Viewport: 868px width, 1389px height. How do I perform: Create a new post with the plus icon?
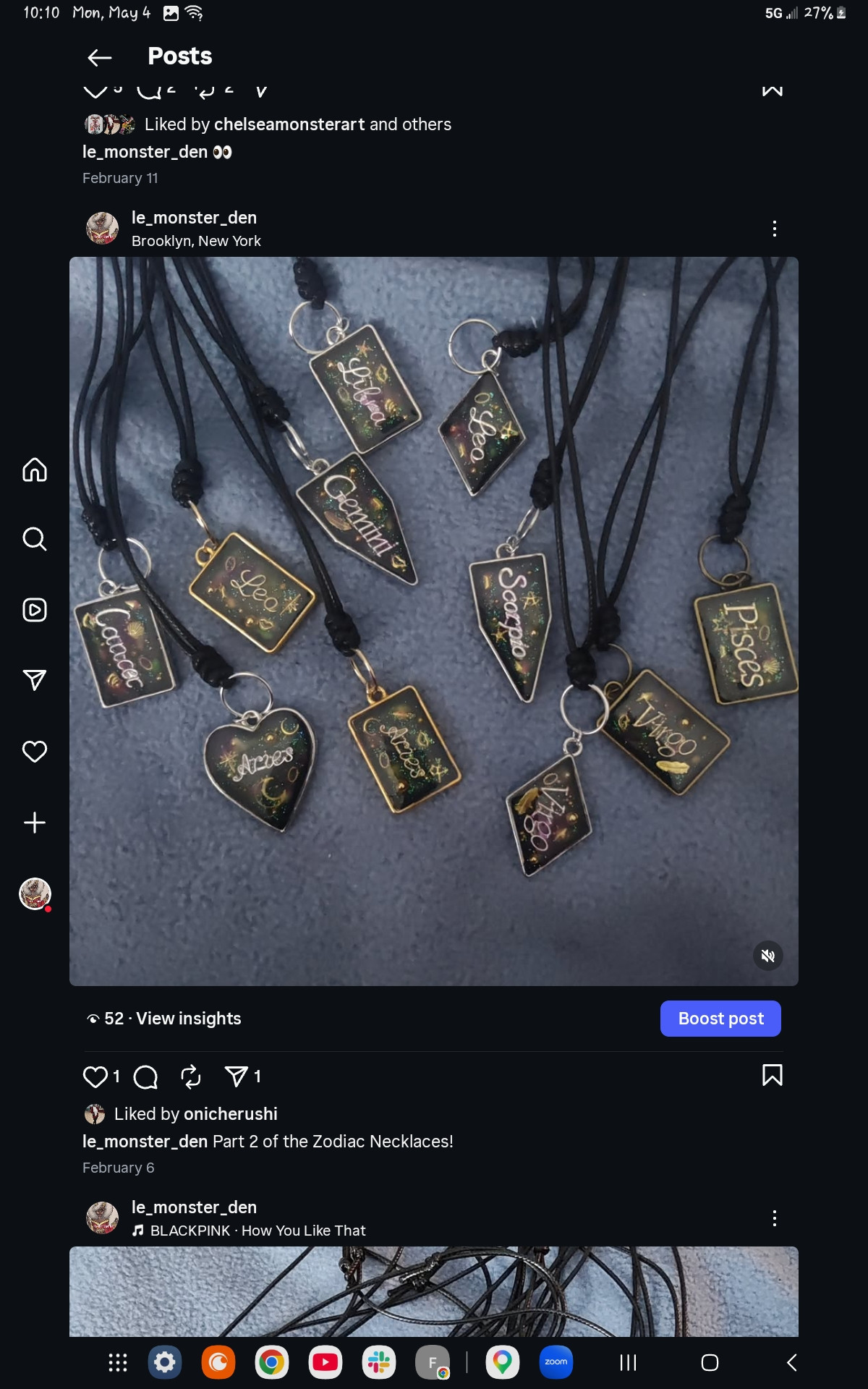35,823
